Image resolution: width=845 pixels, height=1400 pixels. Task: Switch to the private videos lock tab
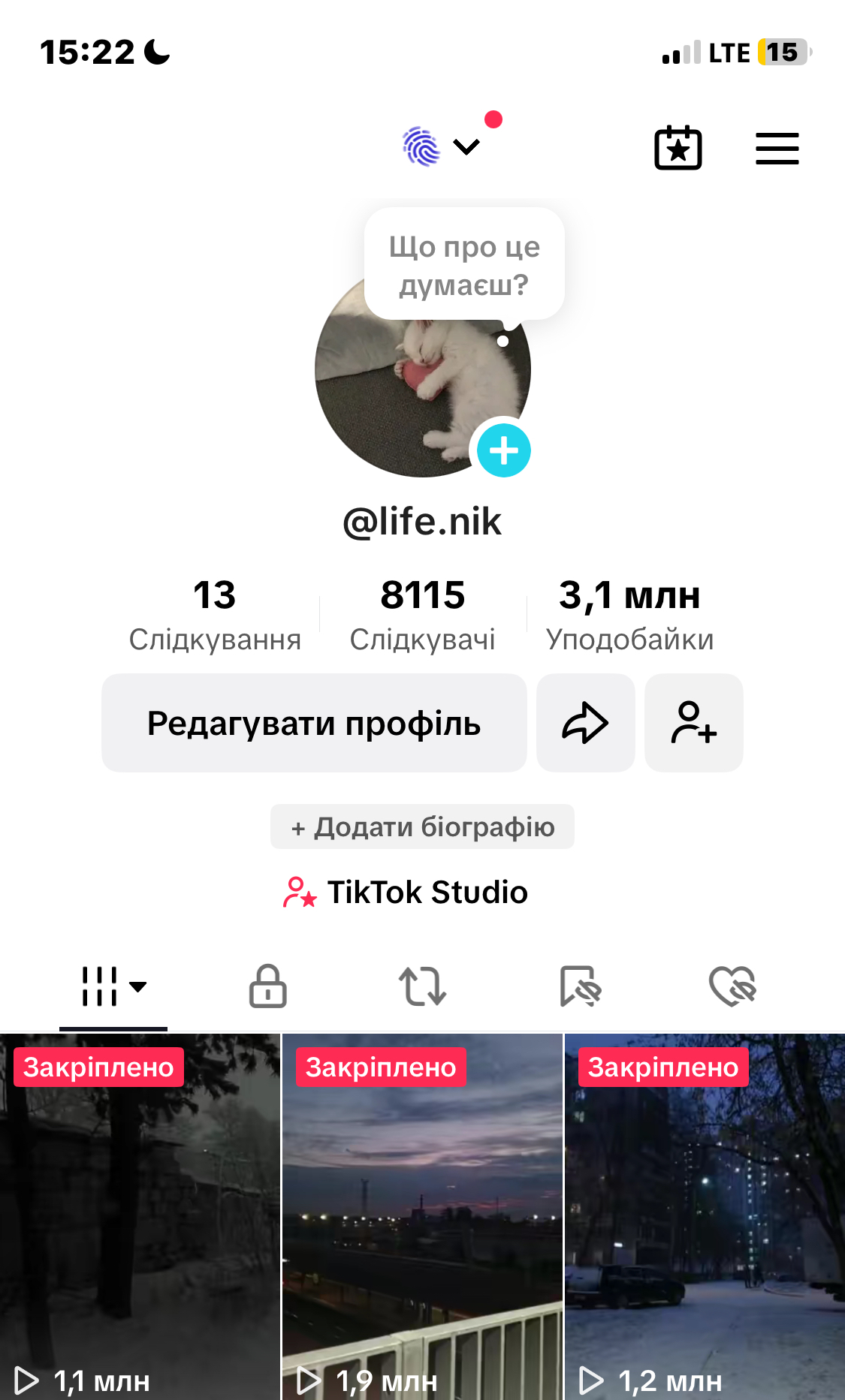tap(268, 986)
